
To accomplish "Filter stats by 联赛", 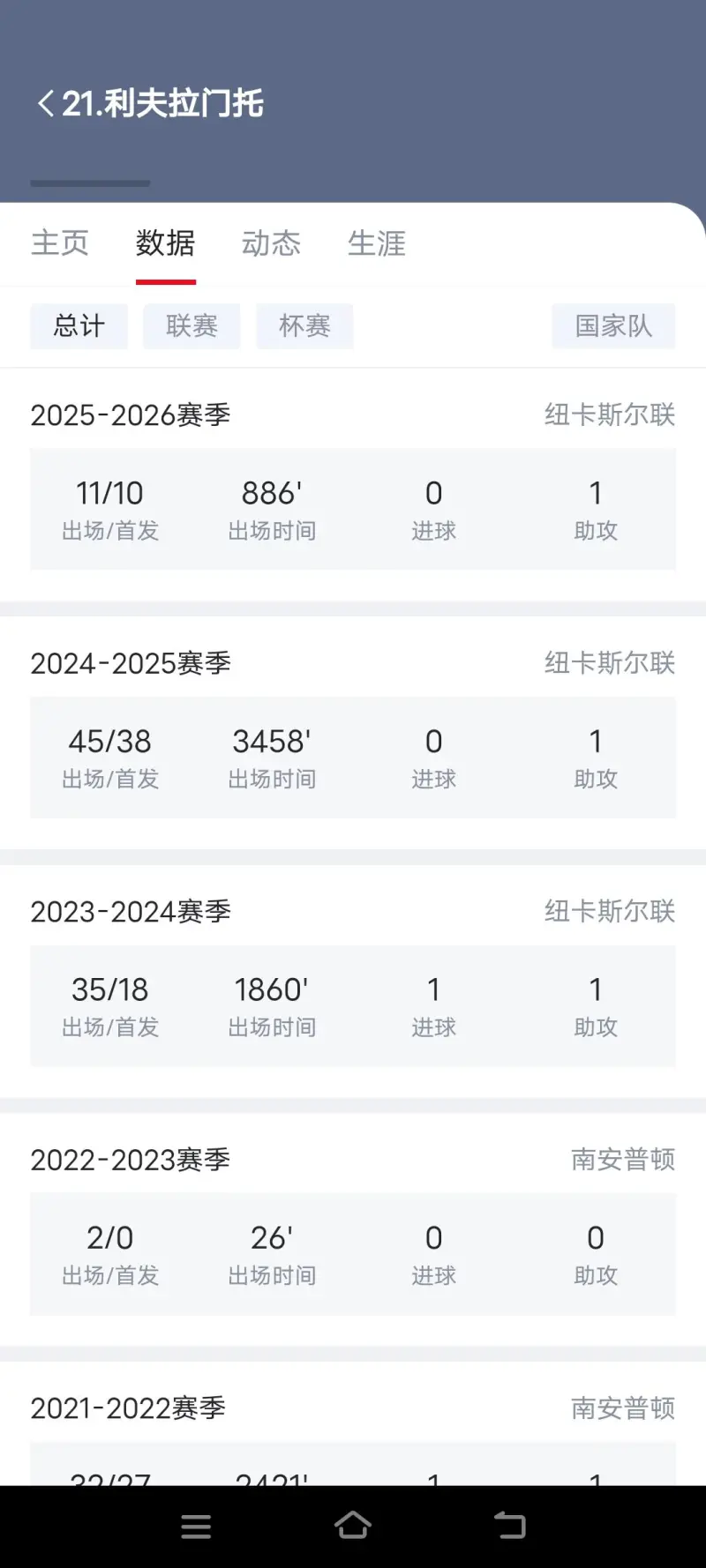I will click(192, 326).
